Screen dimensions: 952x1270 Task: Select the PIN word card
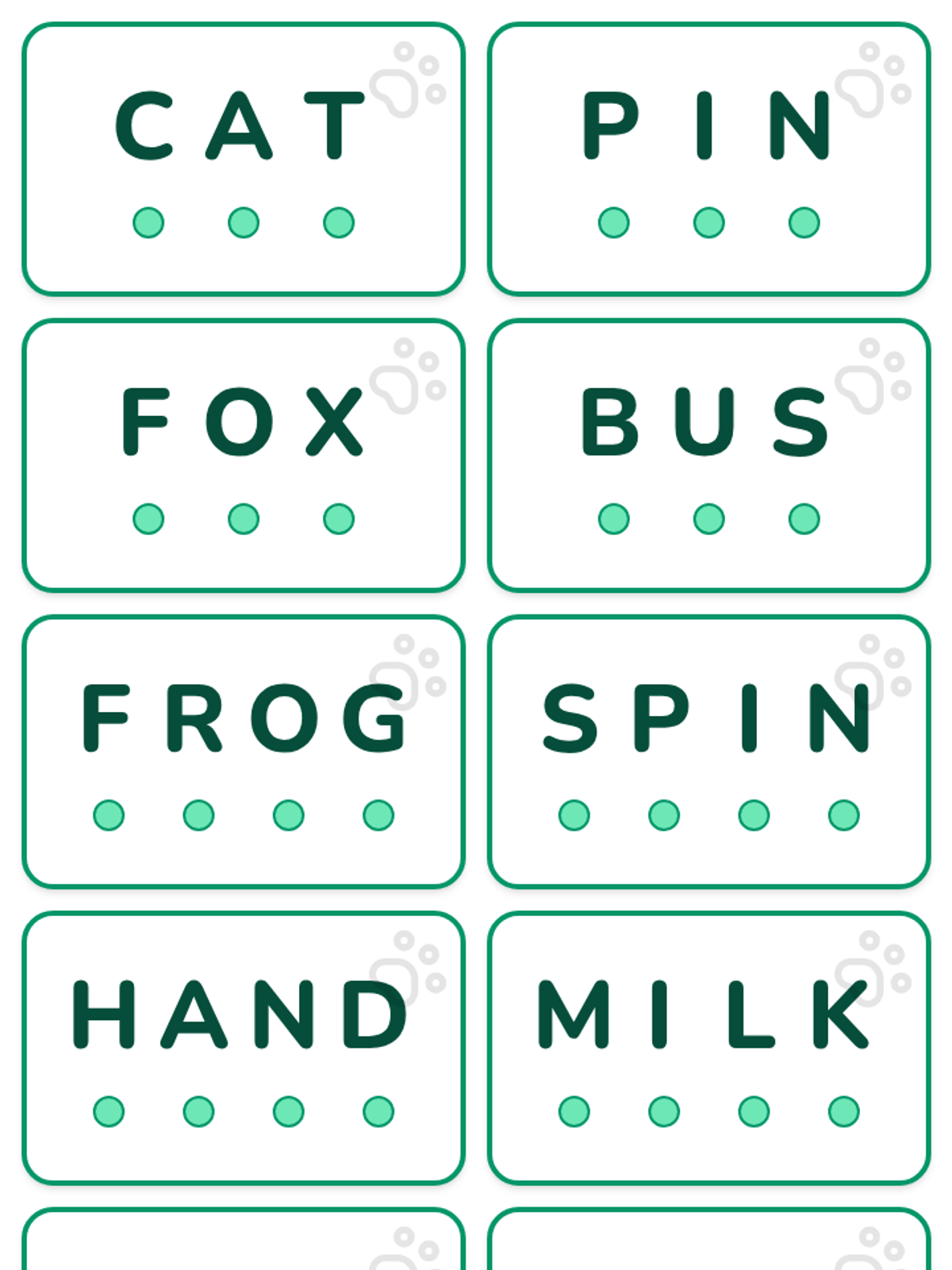[708, 160]
